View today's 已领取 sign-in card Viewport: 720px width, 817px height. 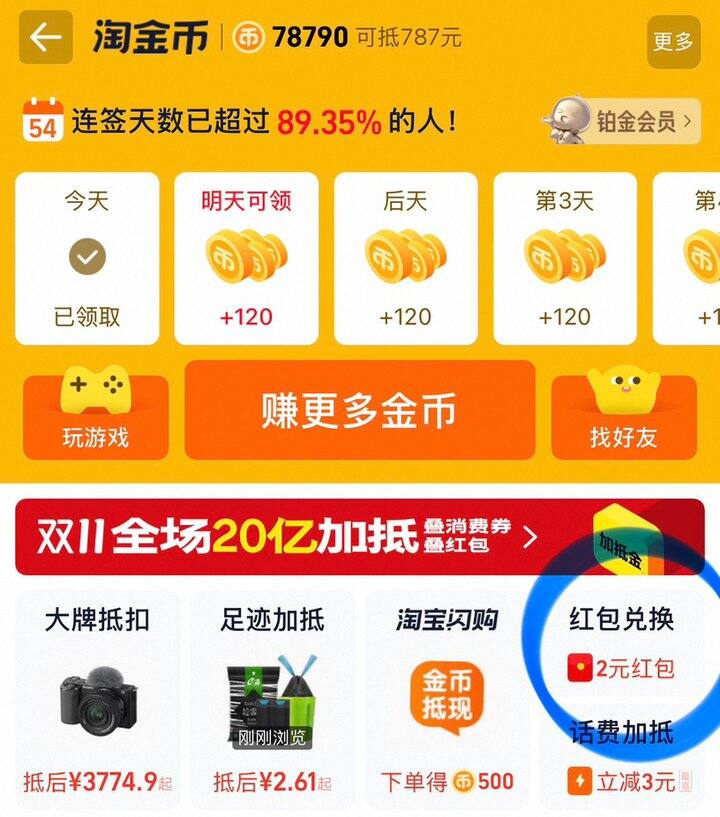[x=87, y=258]
